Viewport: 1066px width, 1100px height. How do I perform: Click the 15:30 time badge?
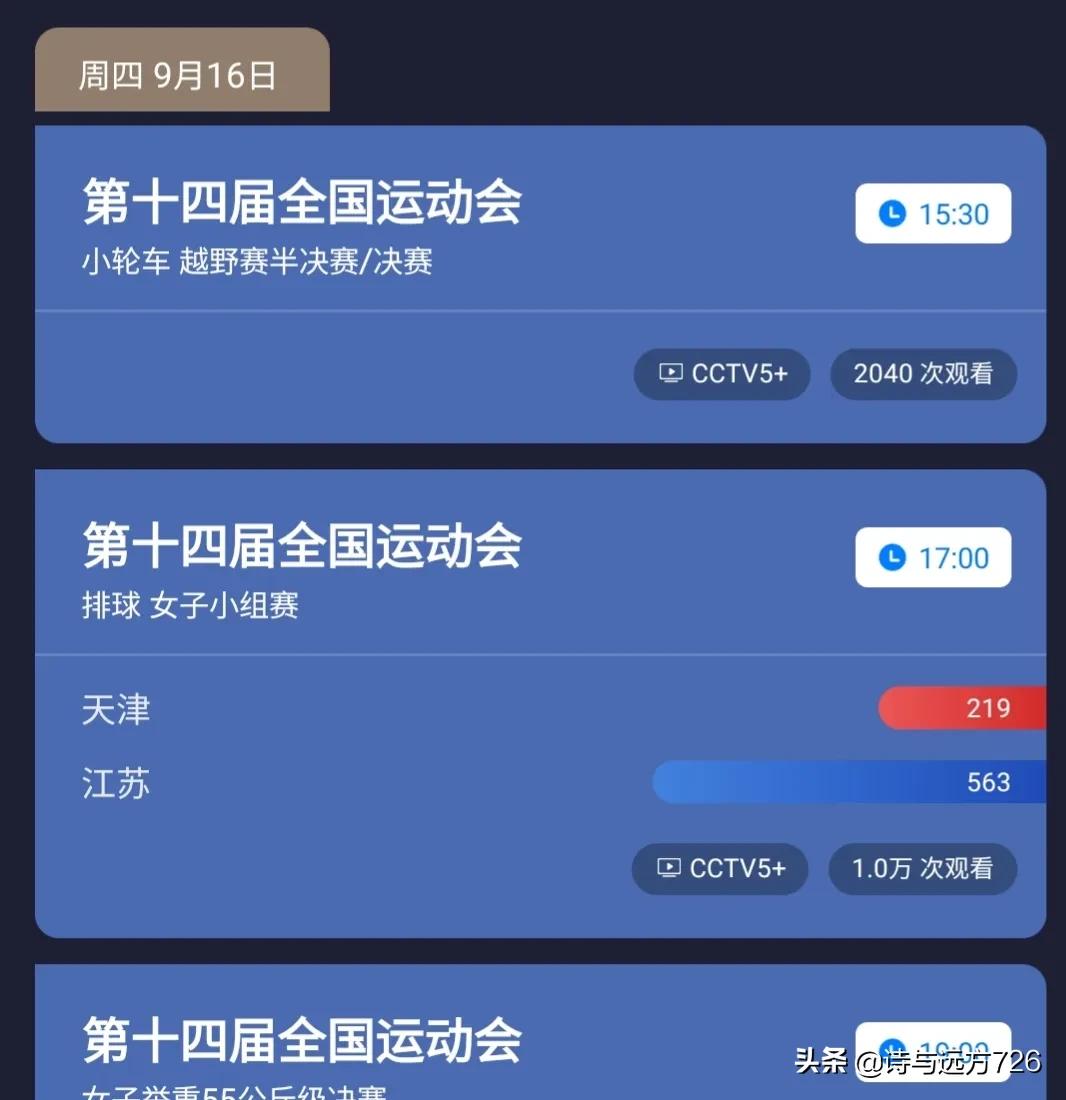click(x=932, y=213)
